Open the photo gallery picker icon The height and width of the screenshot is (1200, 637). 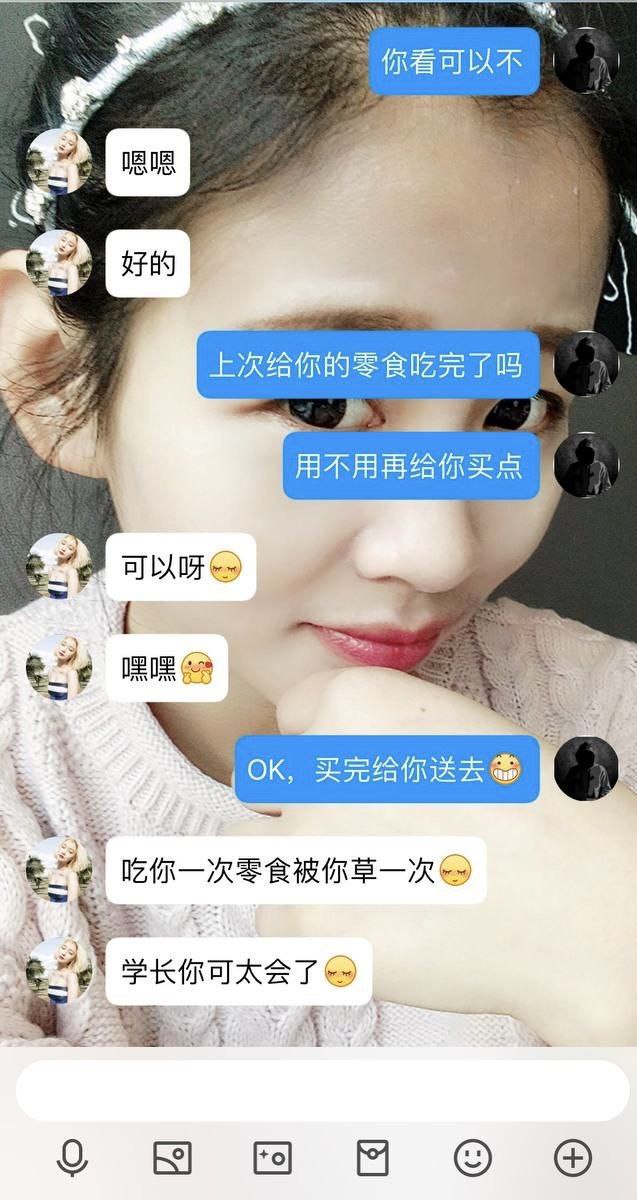point(172,1158)
